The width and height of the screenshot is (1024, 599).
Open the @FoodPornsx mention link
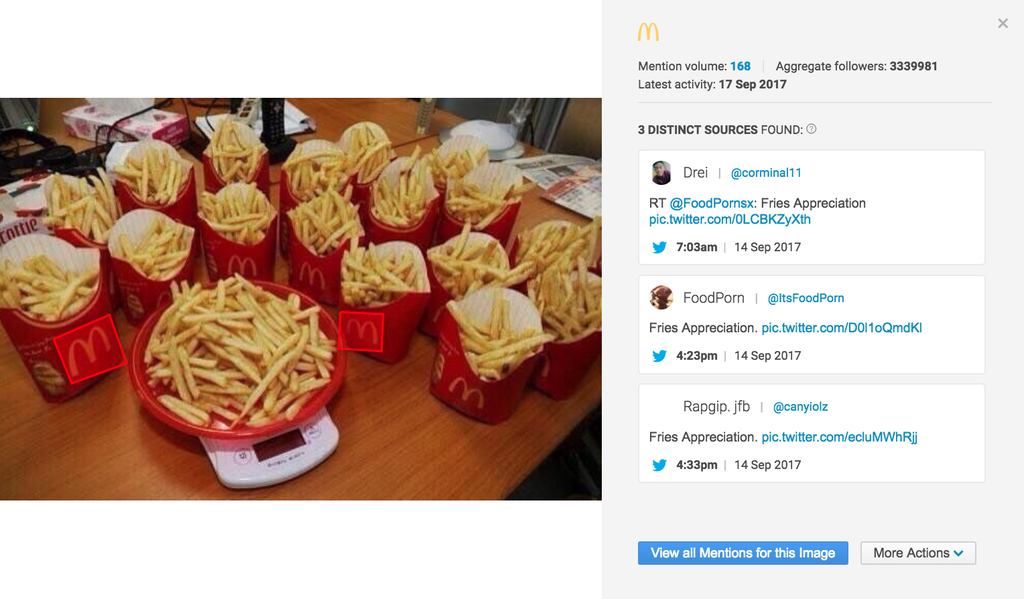click(711, 203)
